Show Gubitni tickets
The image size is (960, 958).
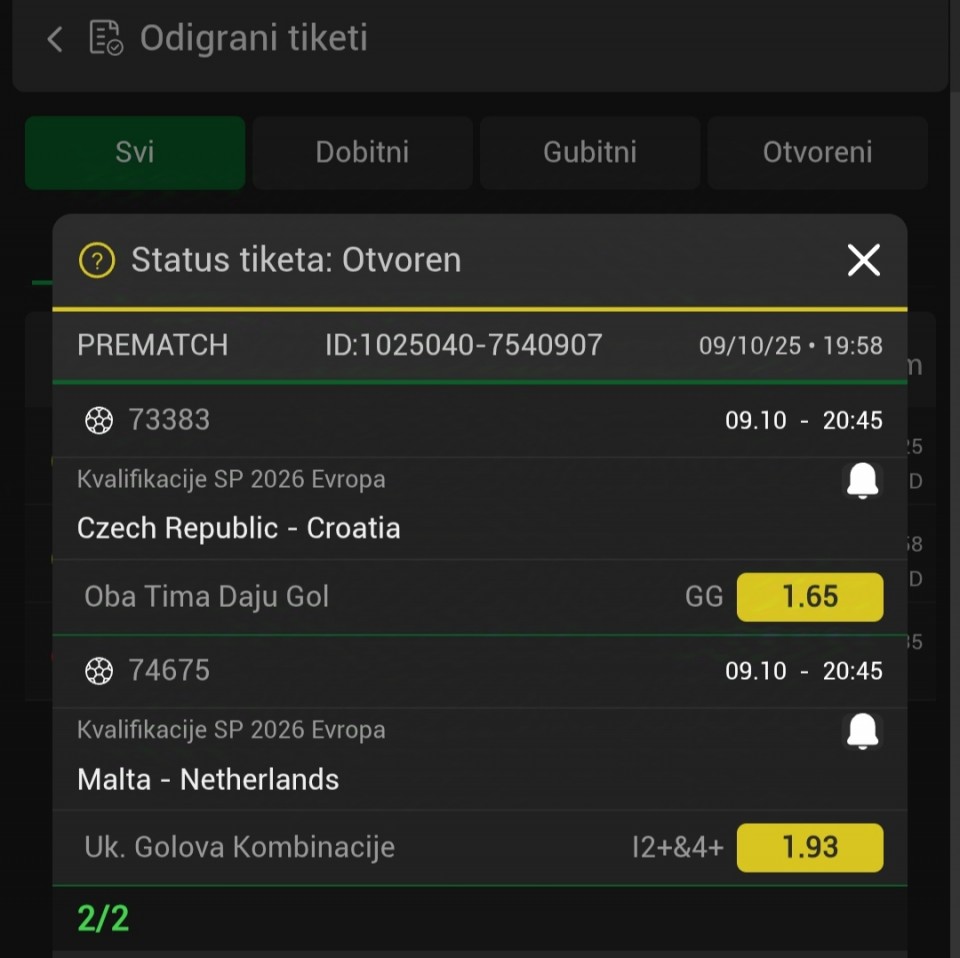point(590,153)
